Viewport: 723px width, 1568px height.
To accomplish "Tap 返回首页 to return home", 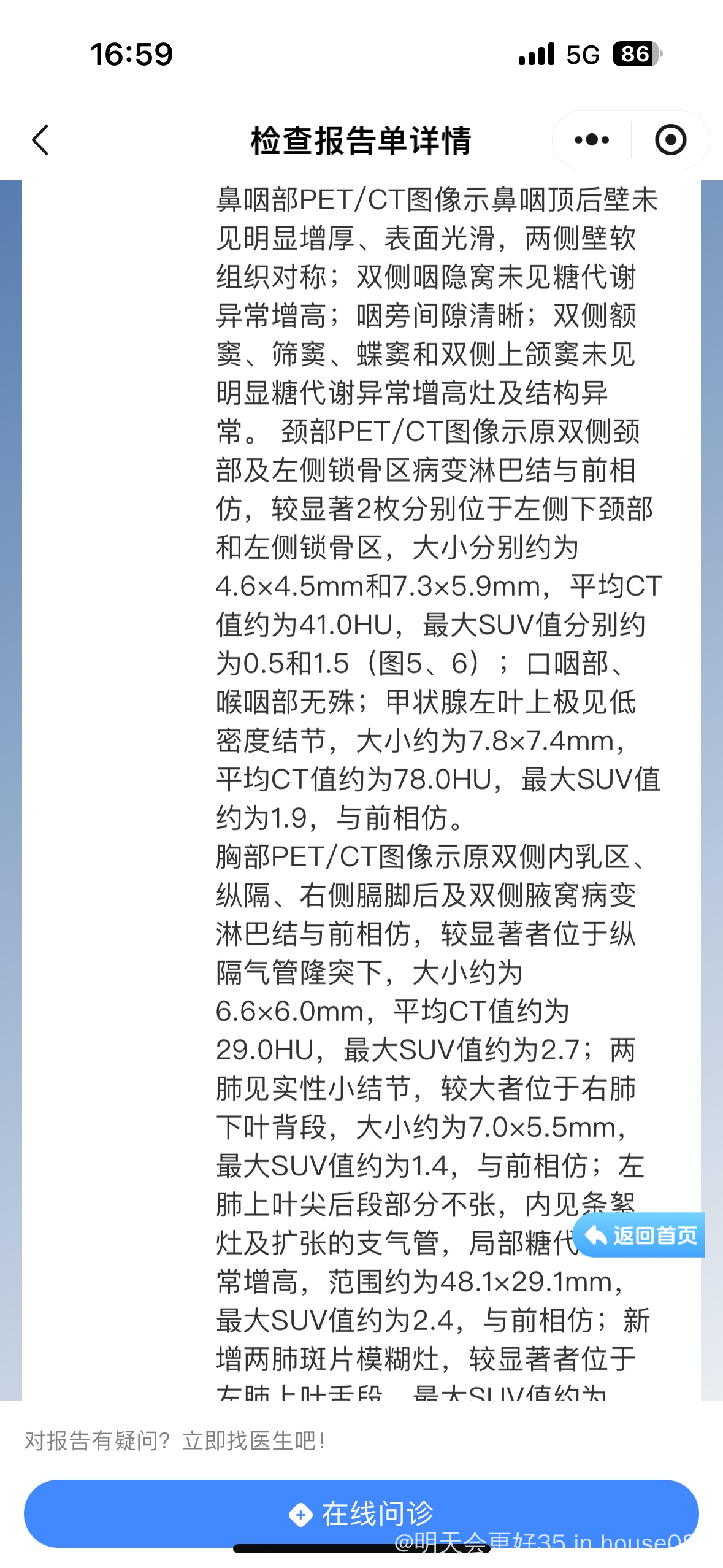I will (x=640, y=1235).
